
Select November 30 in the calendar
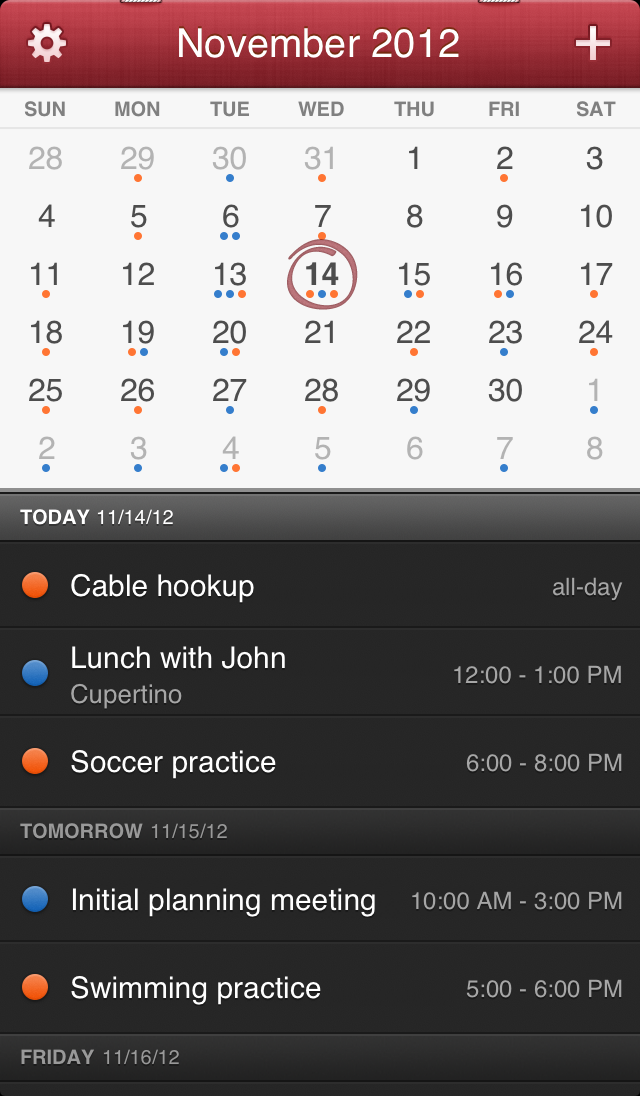(506, 391)
